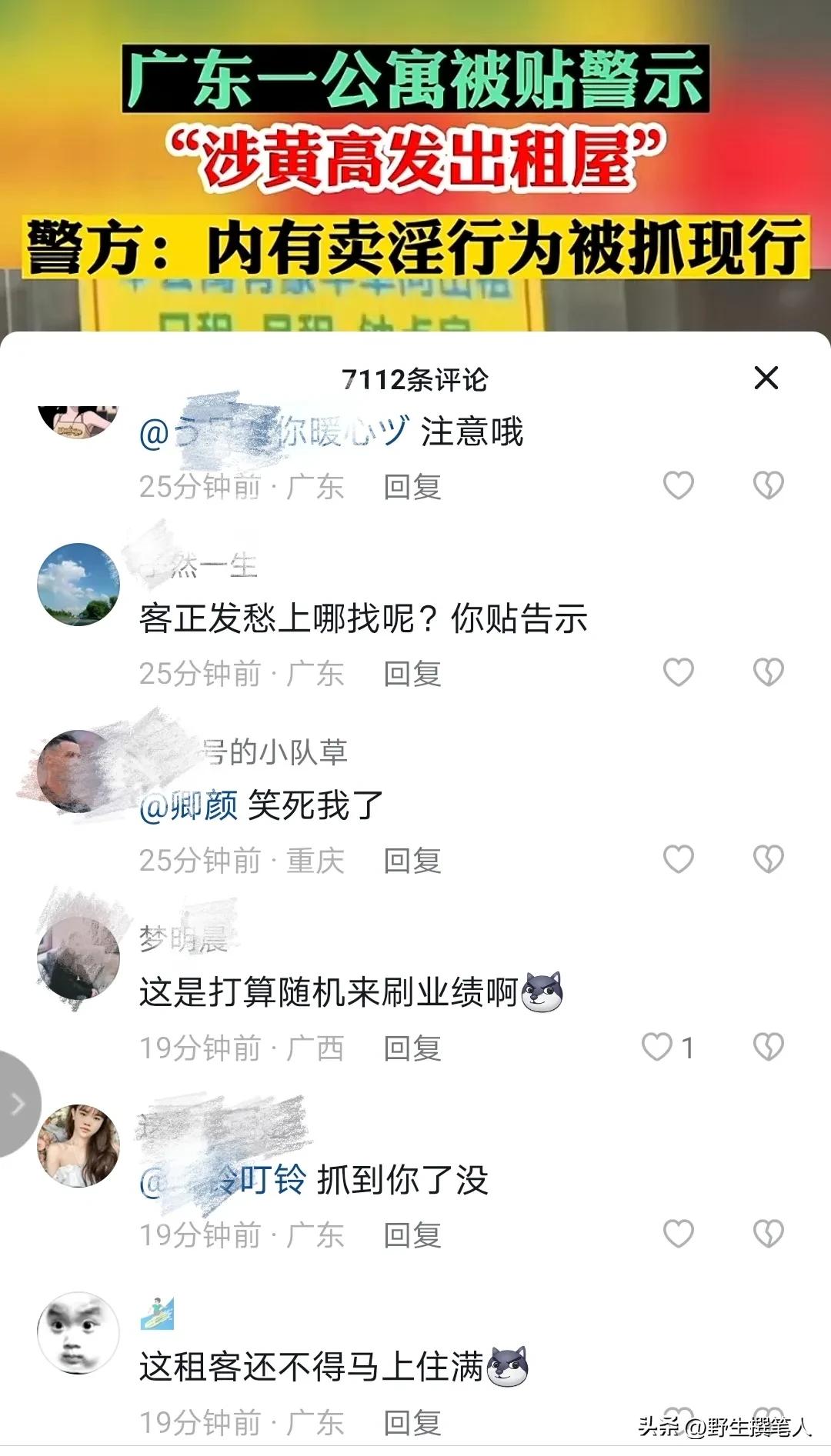The width and height of the screenshot is (831, 1456).
Task: Tap the heart icon on the "注意哦" comment
Action: click(677, 485)
